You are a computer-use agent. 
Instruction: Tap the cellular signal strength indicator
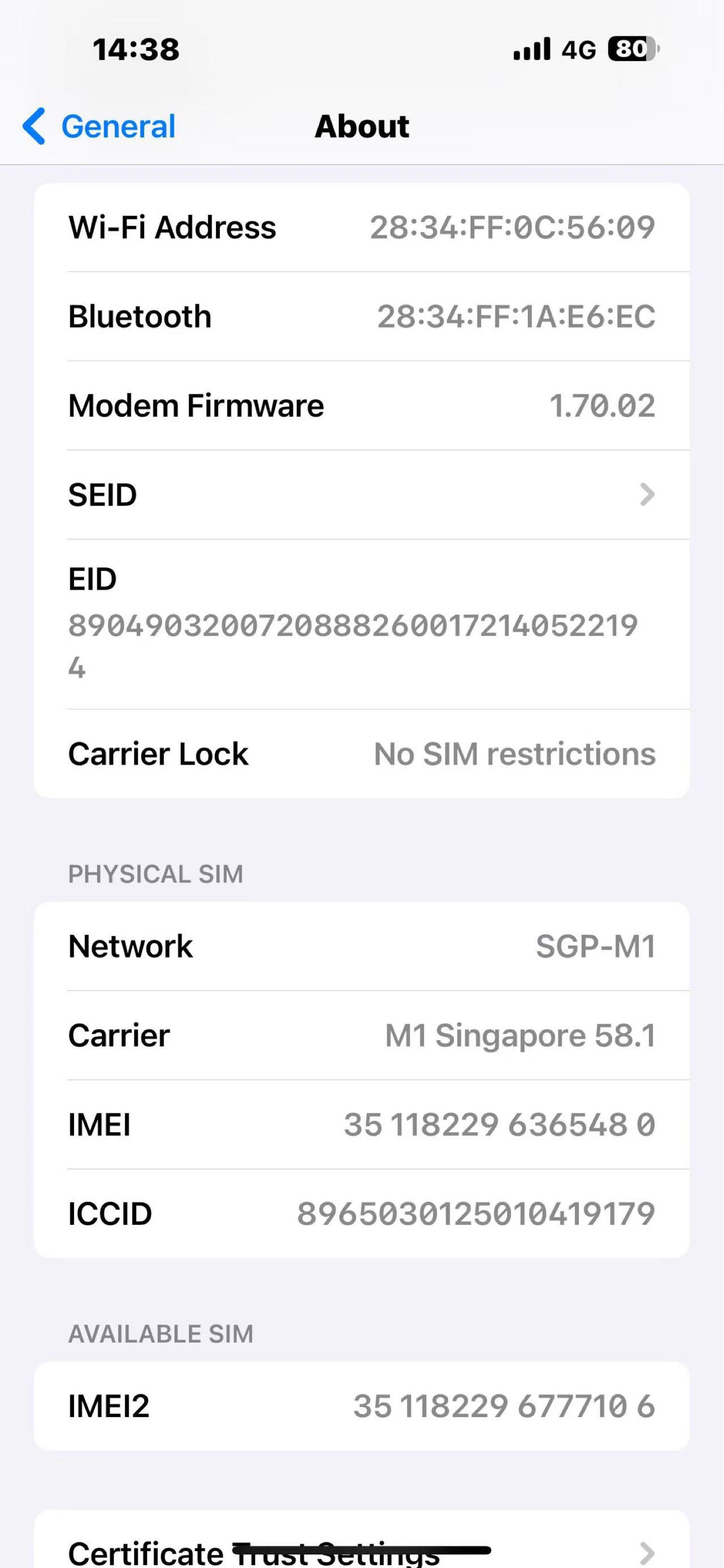pos(530,50)
